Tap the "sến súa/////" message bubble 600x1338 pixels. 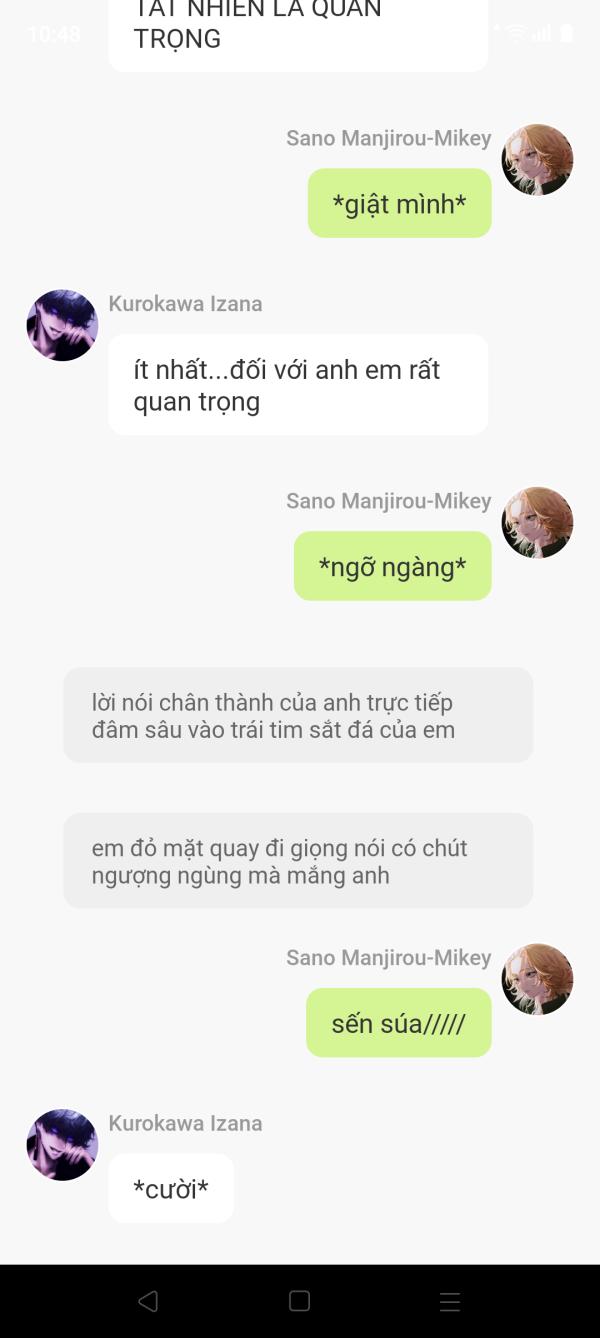click(x=398, y=1023)
